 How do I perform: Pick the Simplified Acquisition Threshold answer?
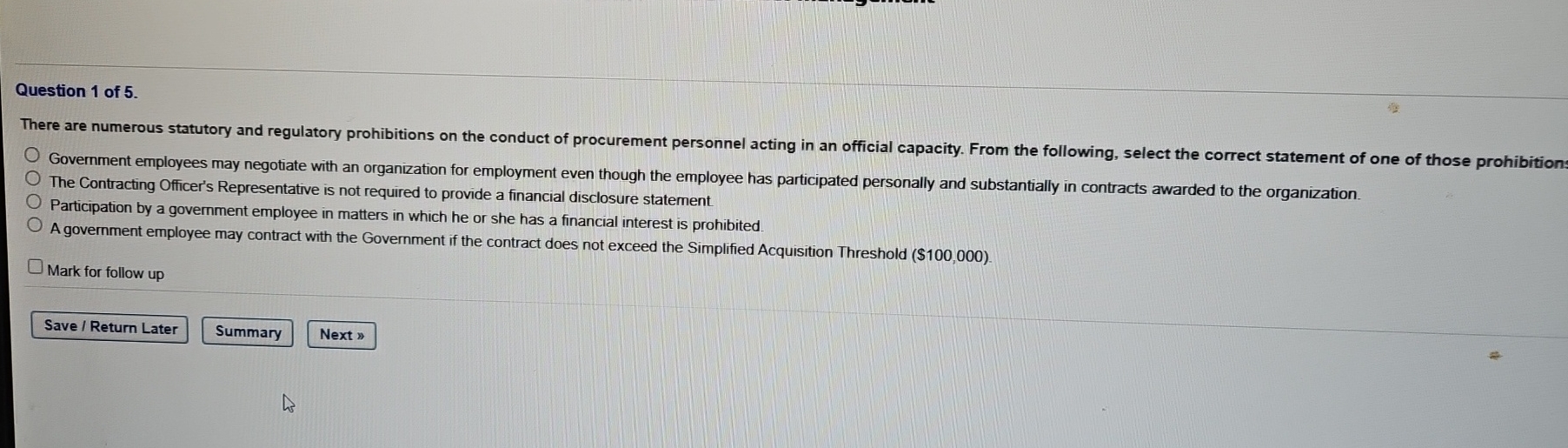34,225
